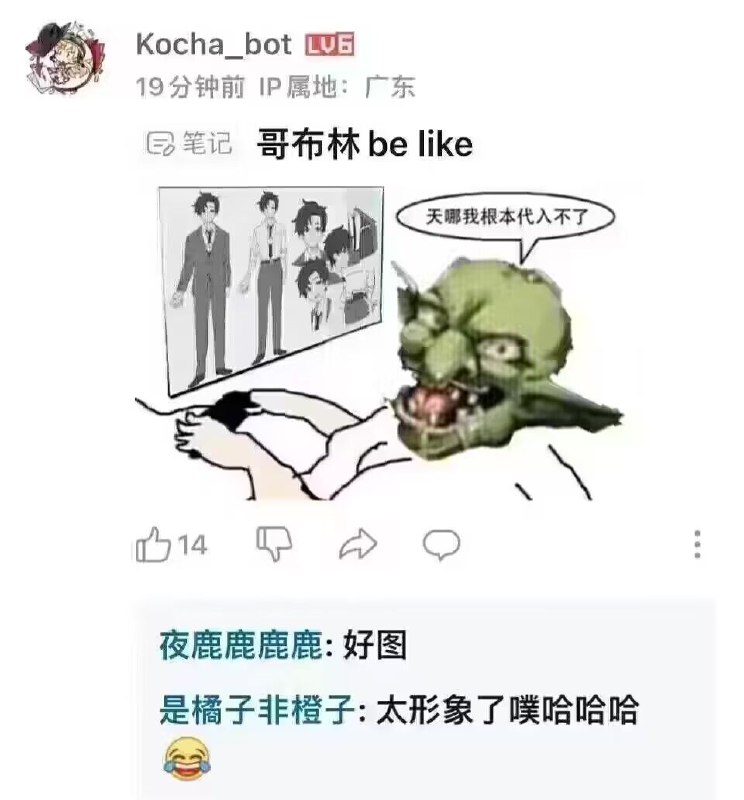Reply to Kocha_bot's comment

tap(441, 544)
